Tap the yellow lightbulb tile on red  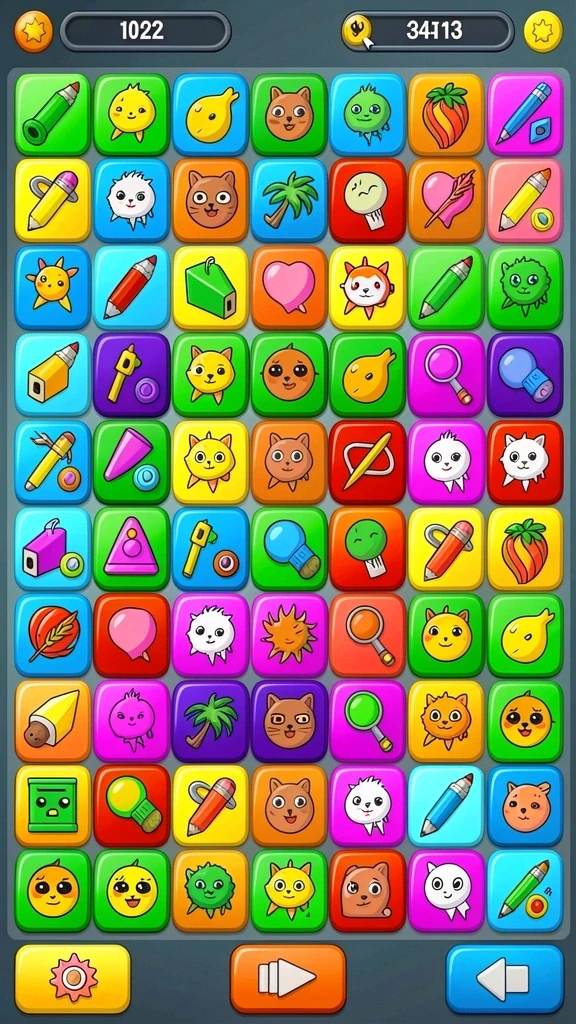click(132, 807)
